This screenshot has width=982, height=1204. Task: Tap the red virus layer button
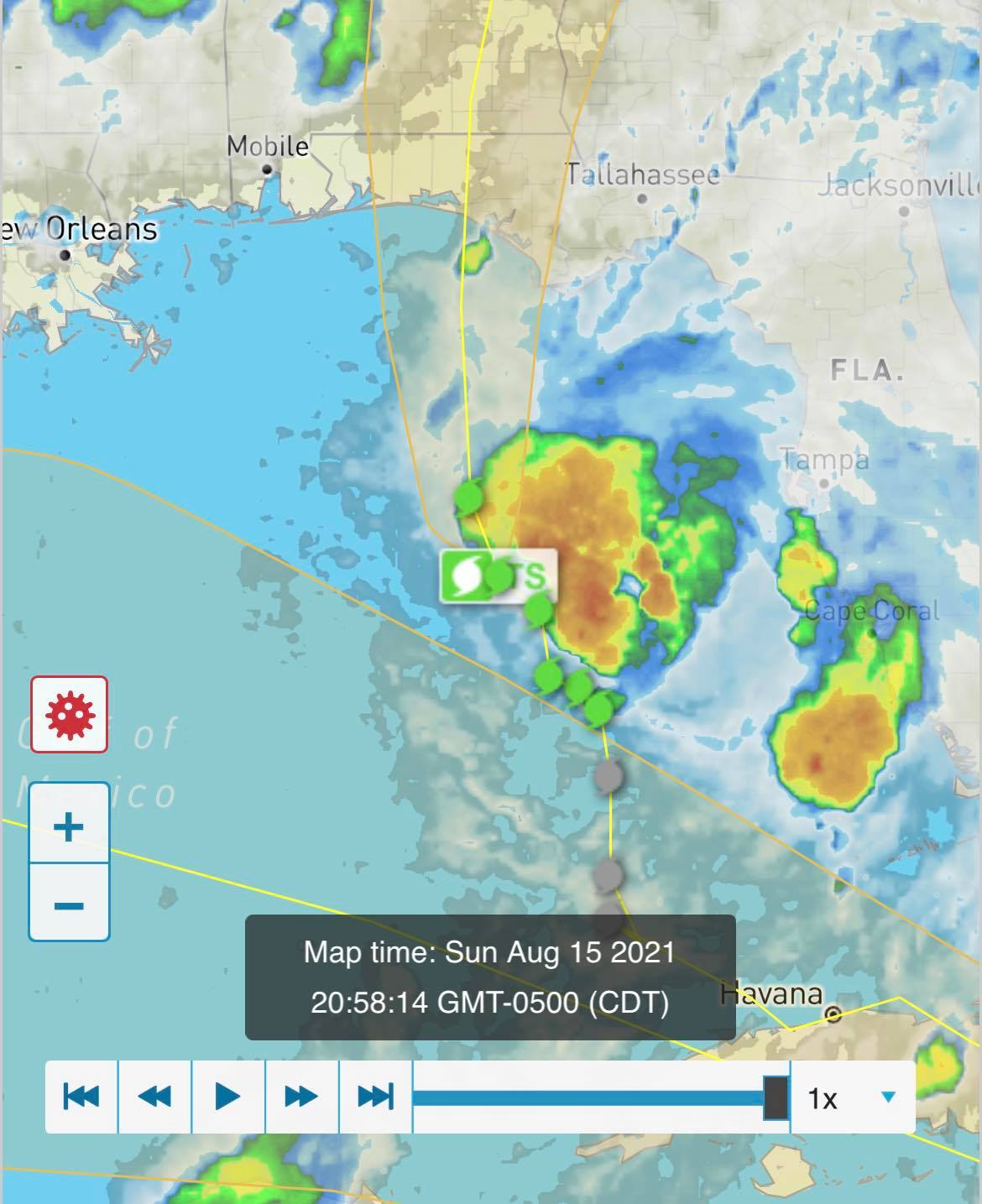(x=70, y=714)
